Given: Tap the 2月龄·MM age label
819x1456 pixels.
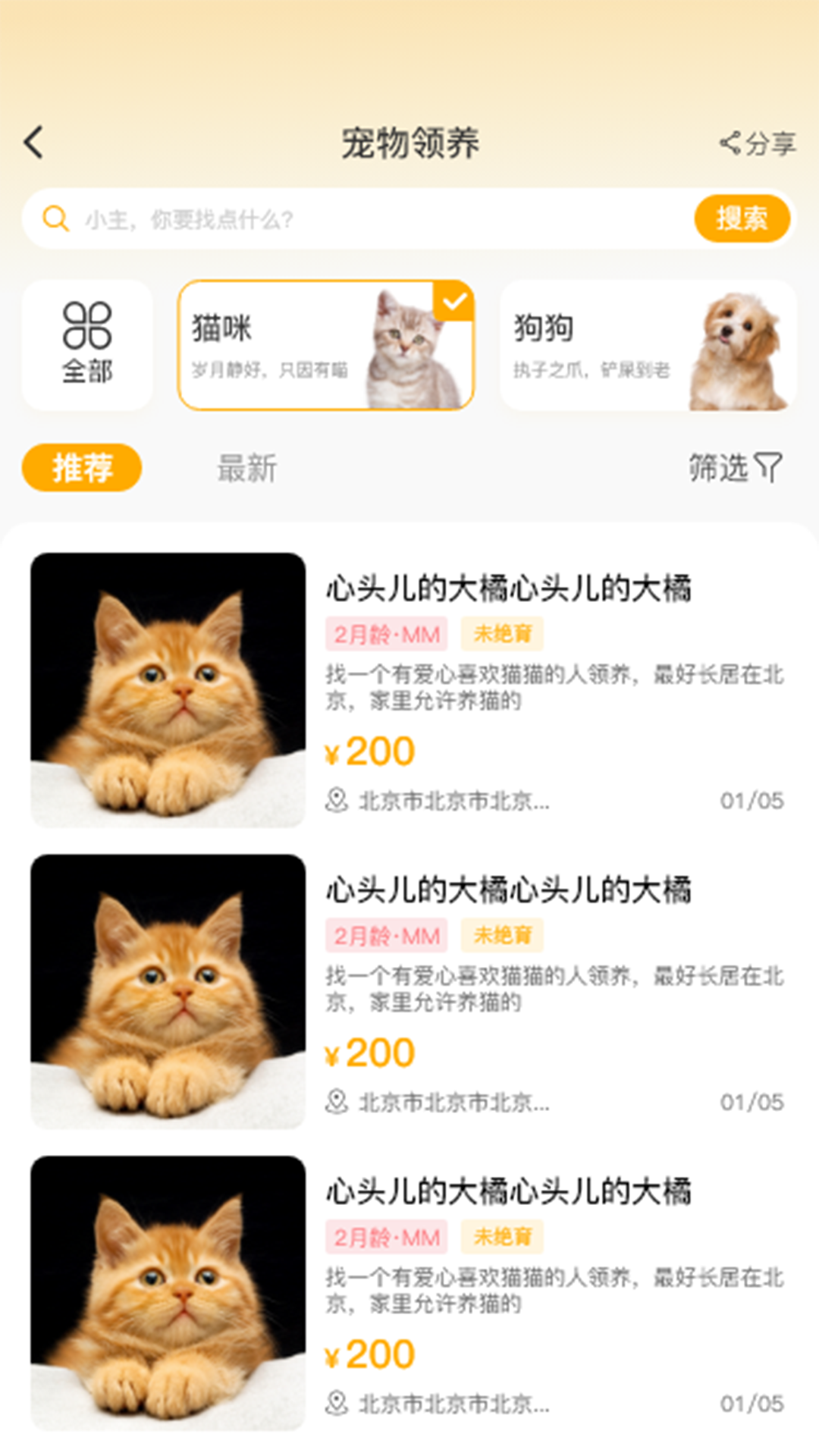Looking at the screenshot, I should [389, 632].
